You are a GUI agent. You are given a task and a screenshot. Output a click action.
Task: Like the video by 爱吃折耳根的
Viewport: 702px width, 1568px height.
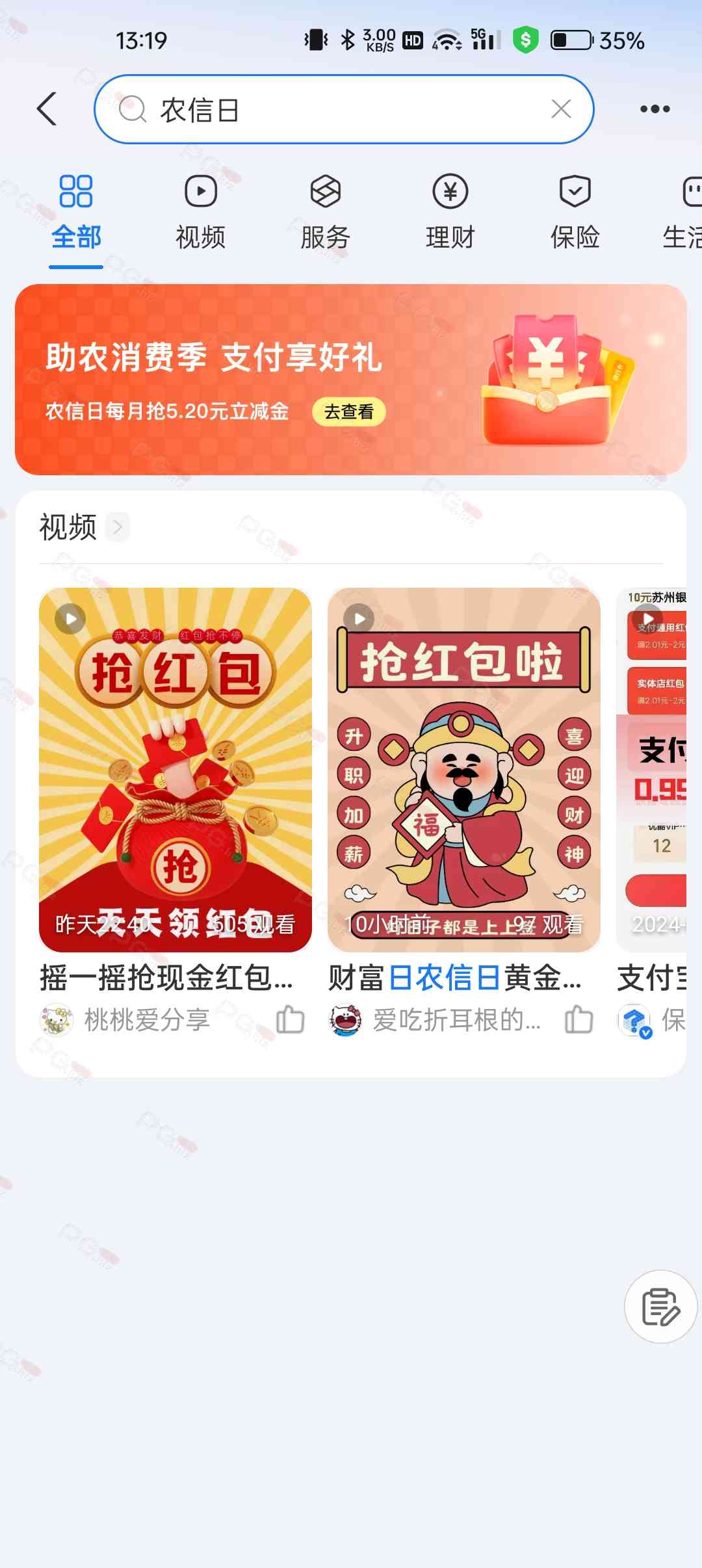click(578, 1019)
